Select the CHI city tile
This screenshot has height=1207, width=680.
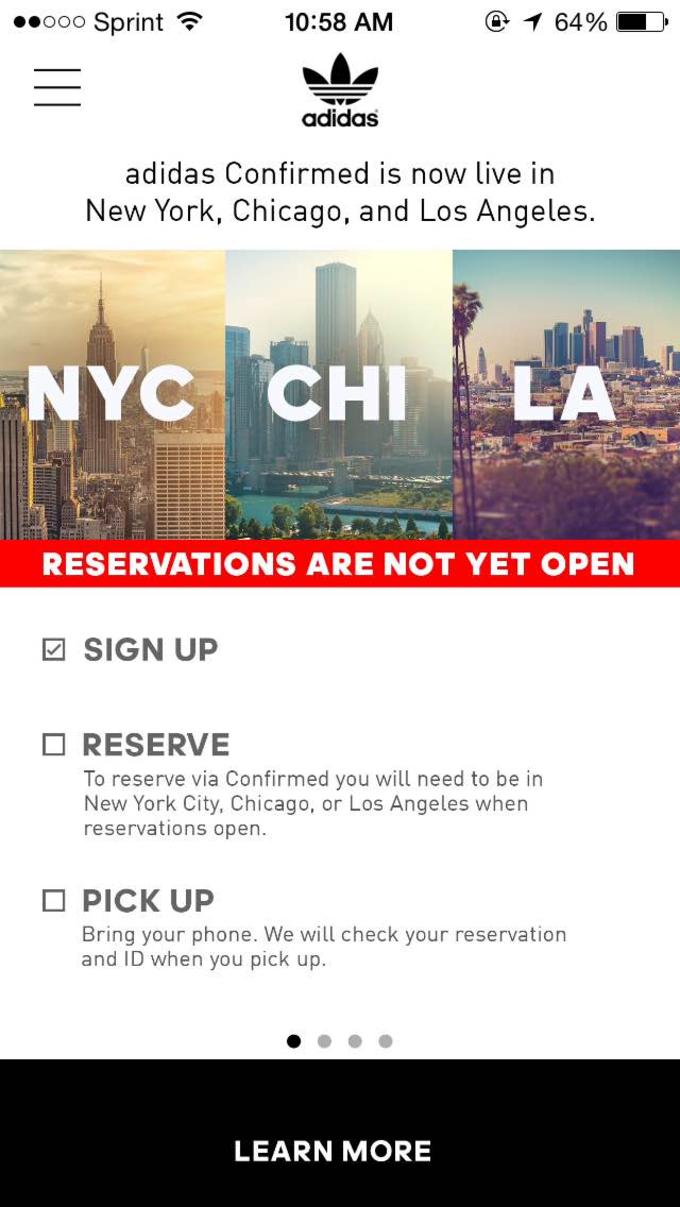click(339, 394)
